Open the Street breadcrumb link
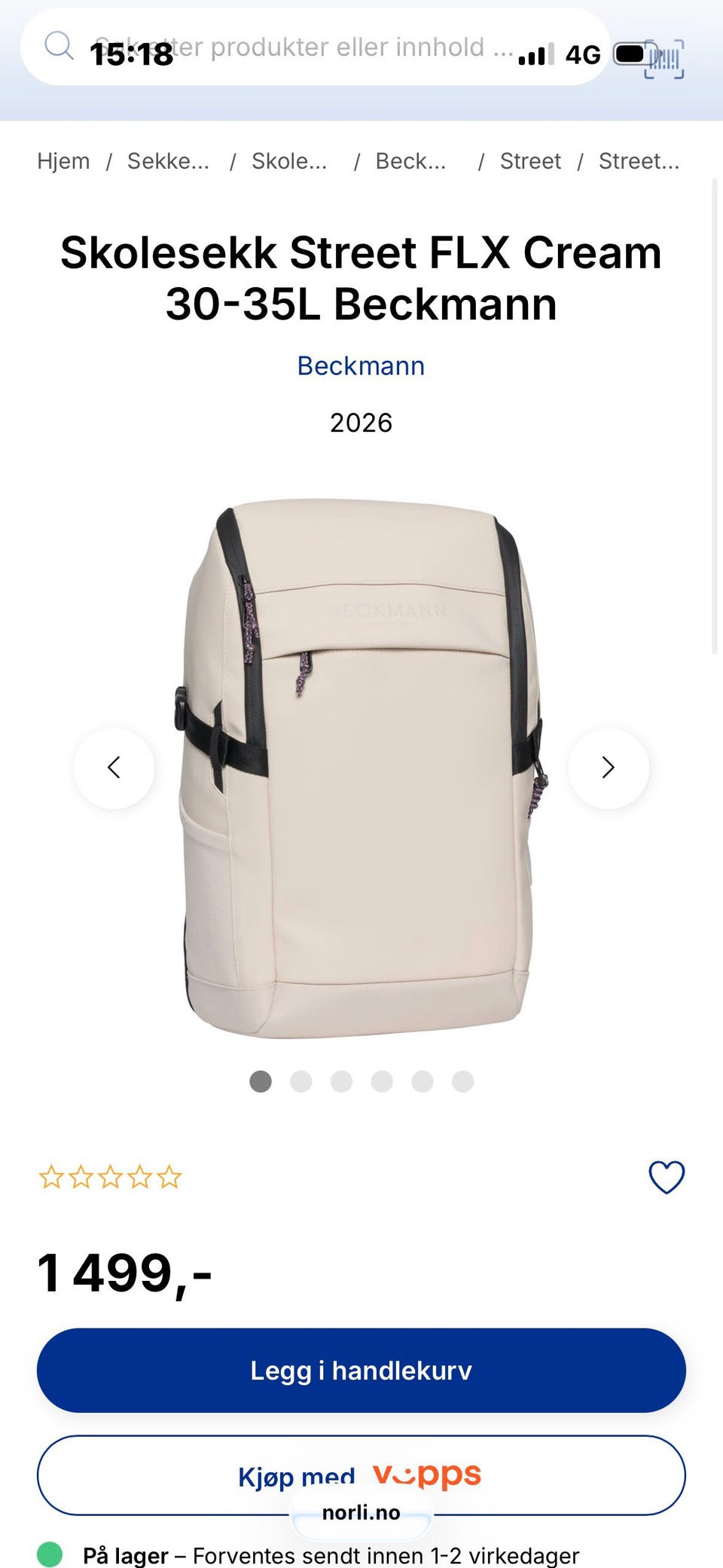Image resolution: width=723 pixels, height=1568 pixels. pos(530,161)
